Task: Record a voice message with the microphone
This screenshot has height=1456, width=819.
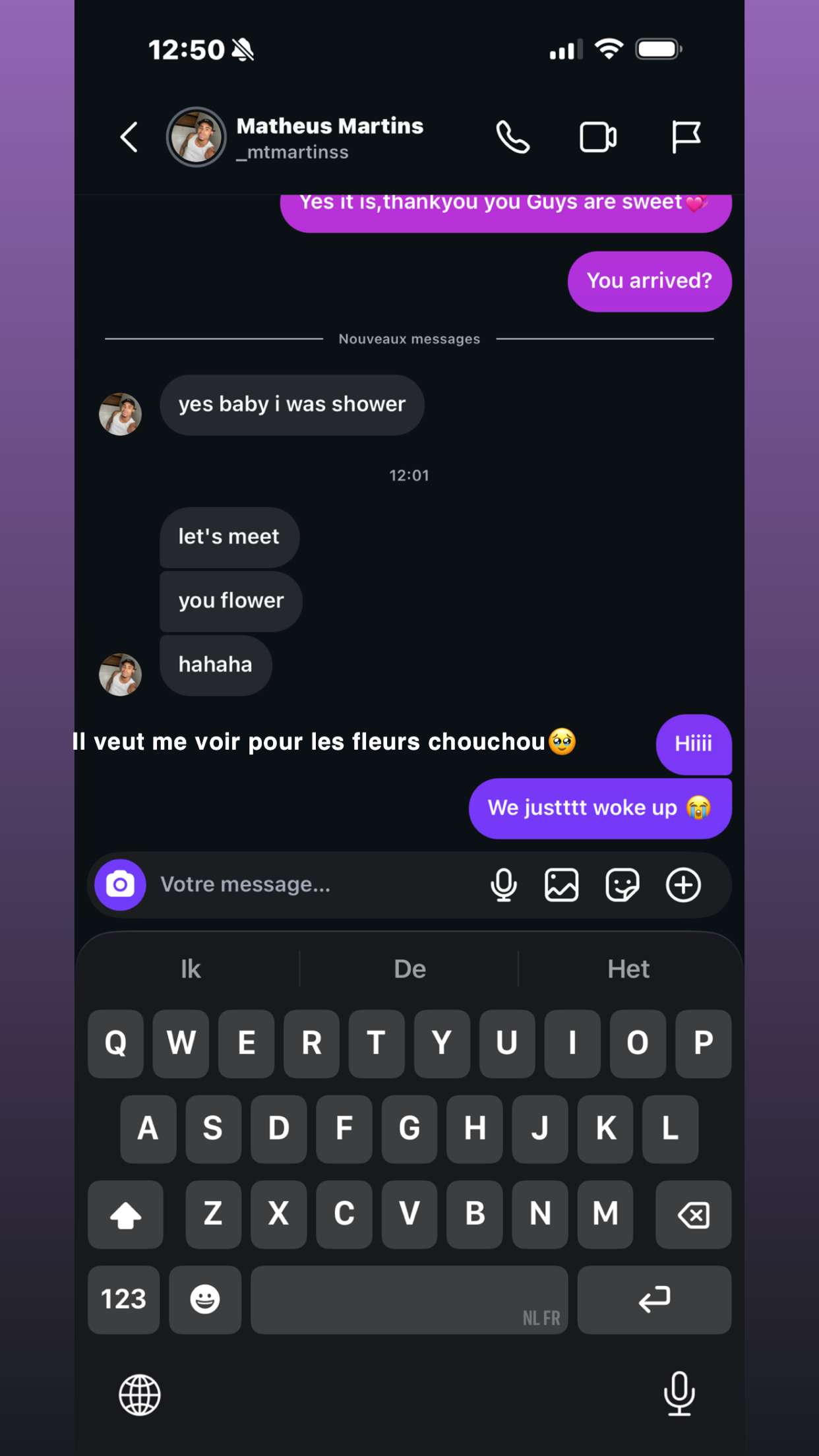Action: tap(504, 885)
